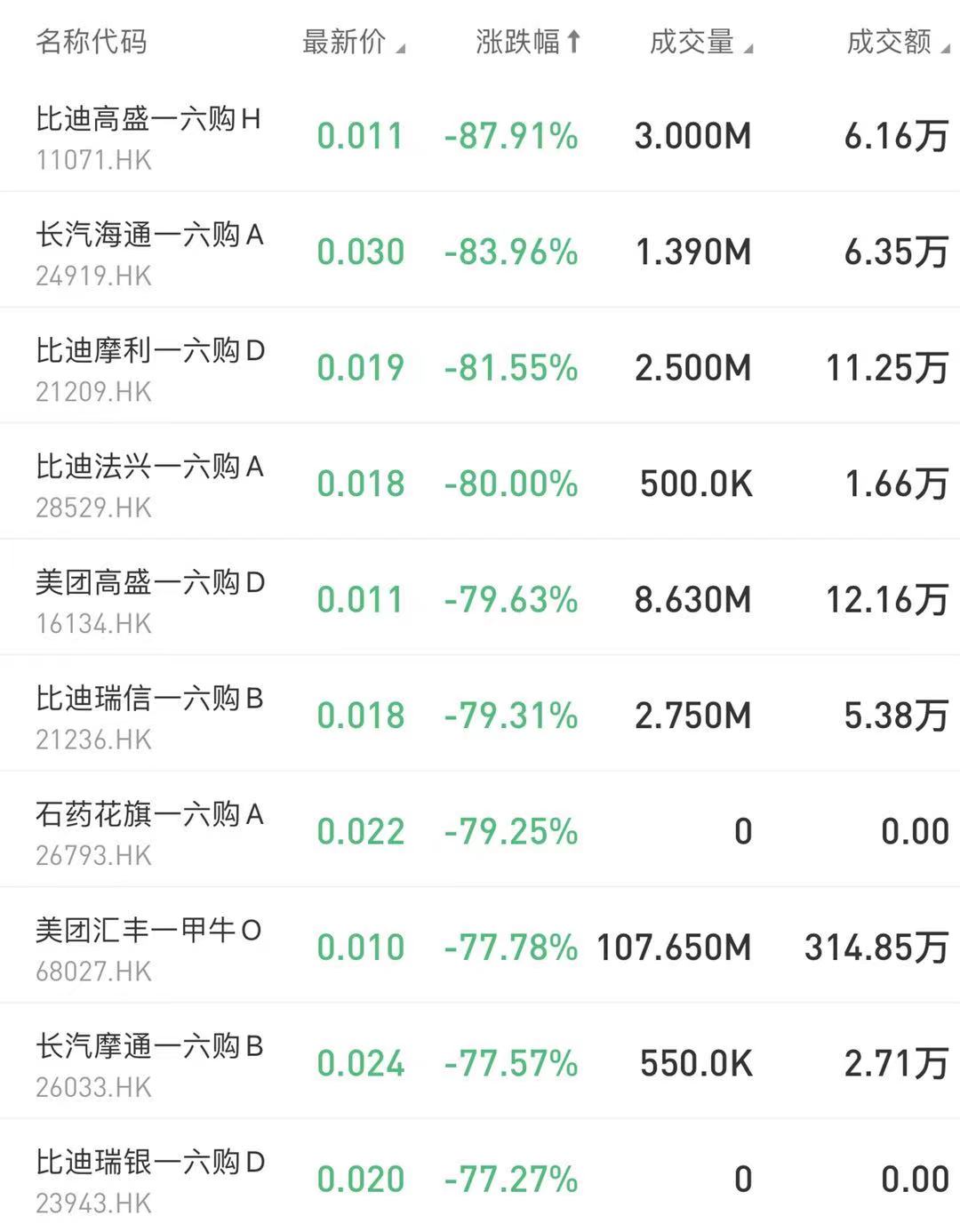
Task: Sort the list by 涨跌幅
Action: (527, 42)
